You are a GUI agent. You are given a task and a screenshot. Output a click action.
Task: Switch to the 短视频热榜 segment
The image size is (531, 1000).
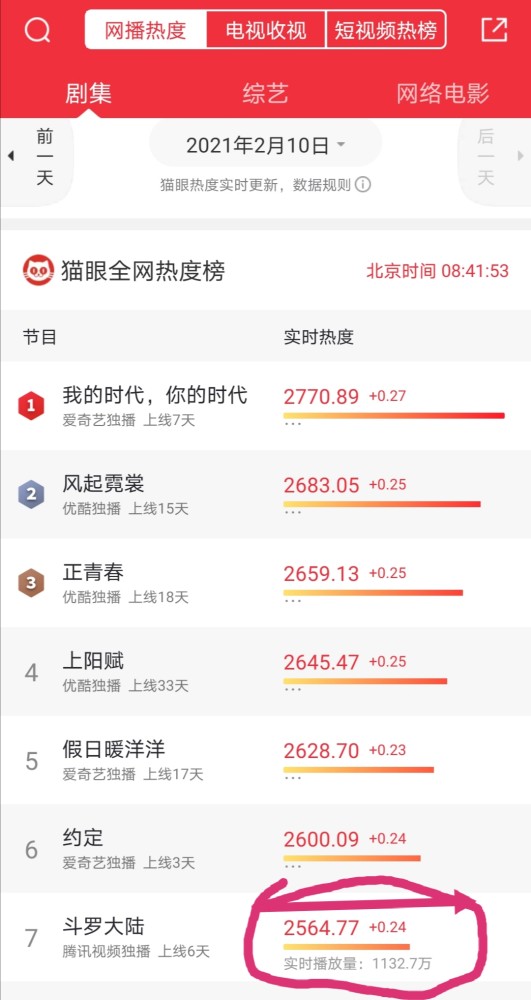pyautogui.click(x=386, y=30)
